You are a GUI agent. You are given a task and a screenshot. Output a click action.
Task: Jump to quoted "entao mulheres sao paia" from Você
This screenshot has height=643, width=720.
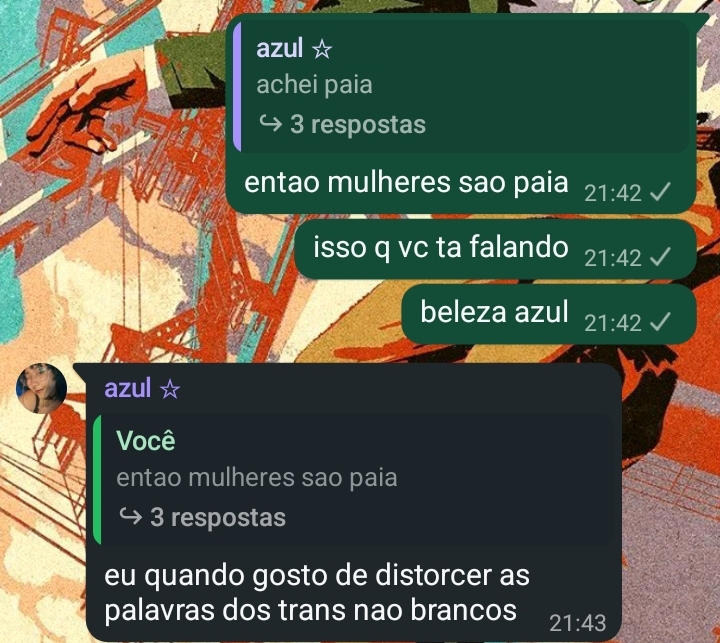(x=257, y=478)
